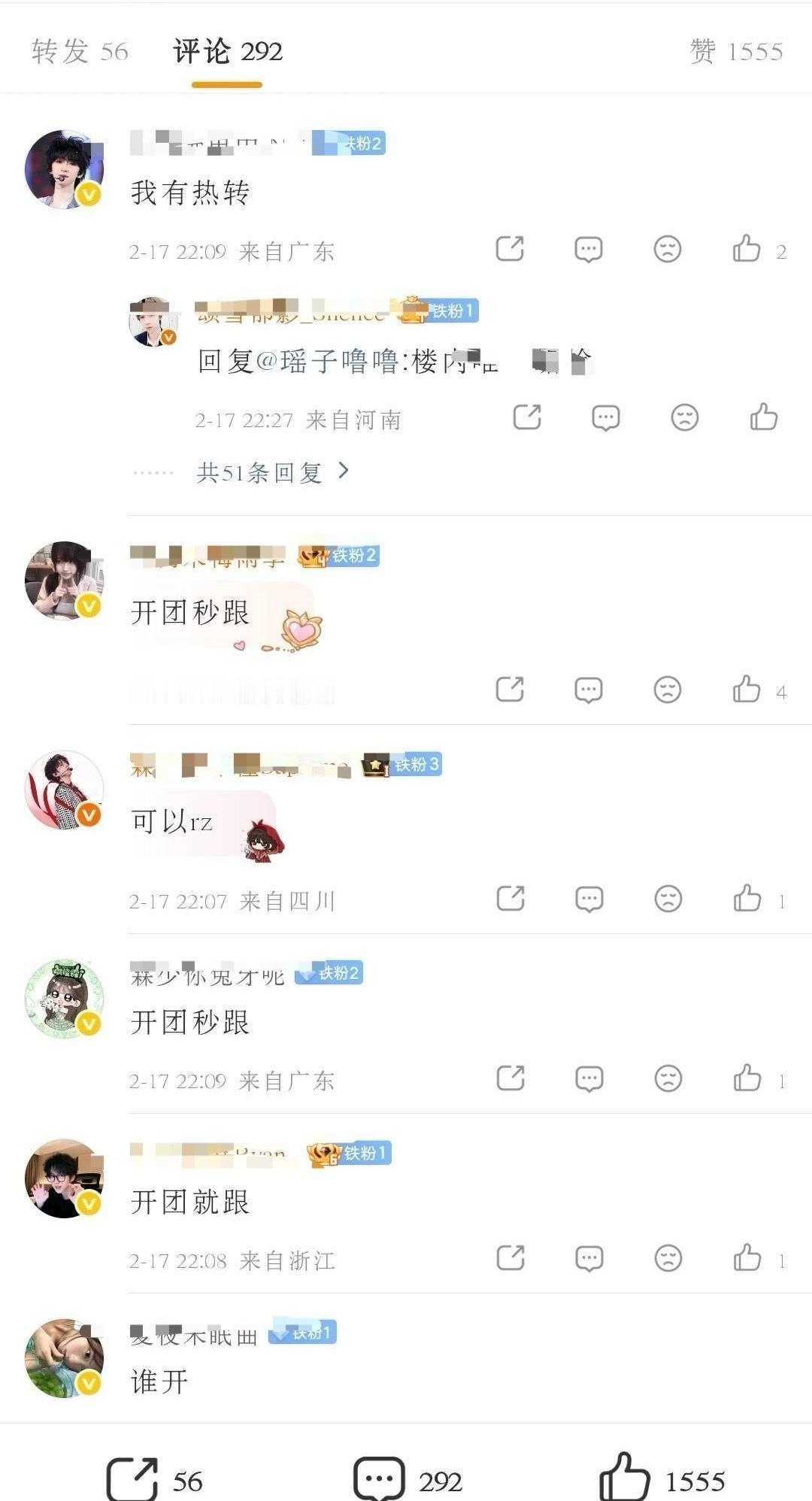Screen dimensions: 812x1501
Task: Like the comment "我有热转"
Action: tap(747, 248)
